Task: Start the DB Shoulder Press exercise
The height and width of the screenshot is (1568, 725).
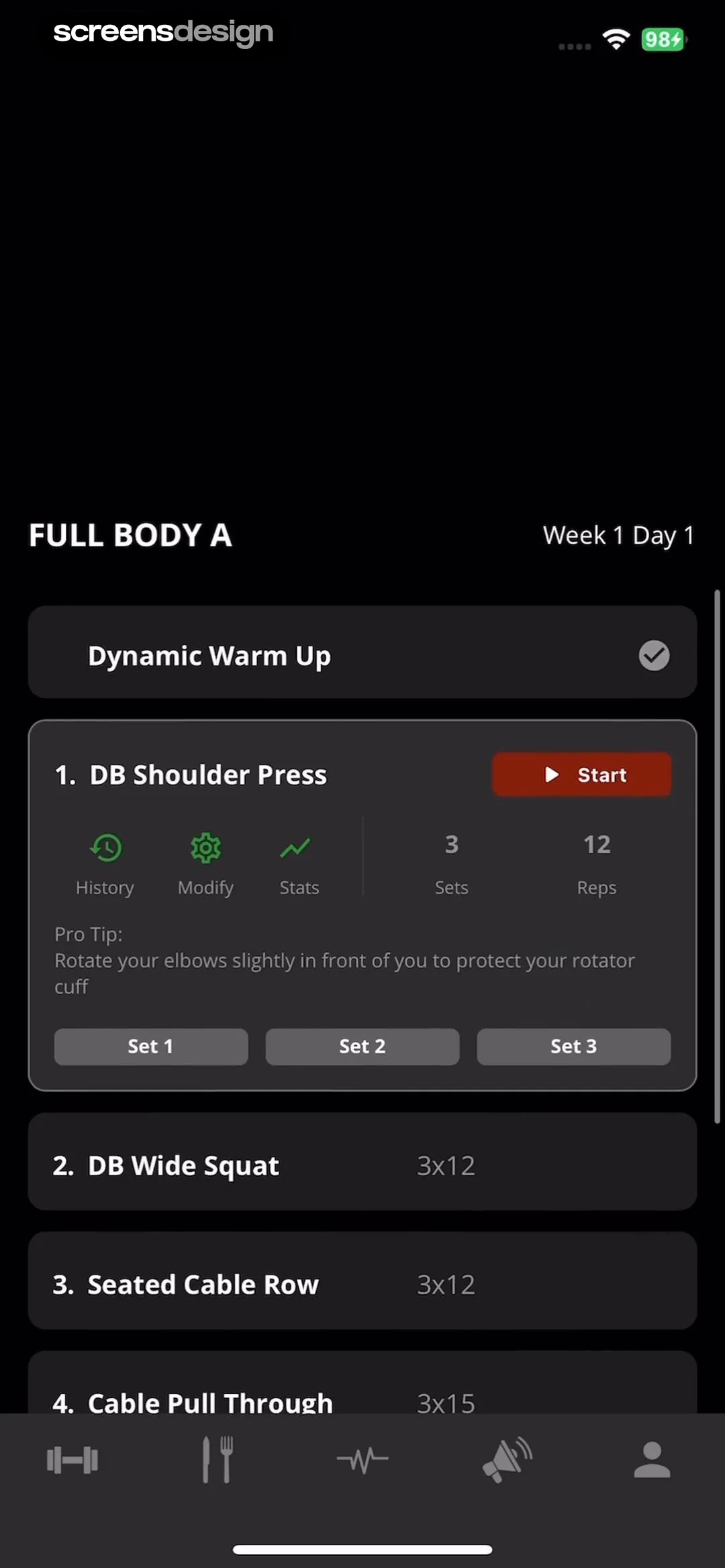Action: pos(581,775)
